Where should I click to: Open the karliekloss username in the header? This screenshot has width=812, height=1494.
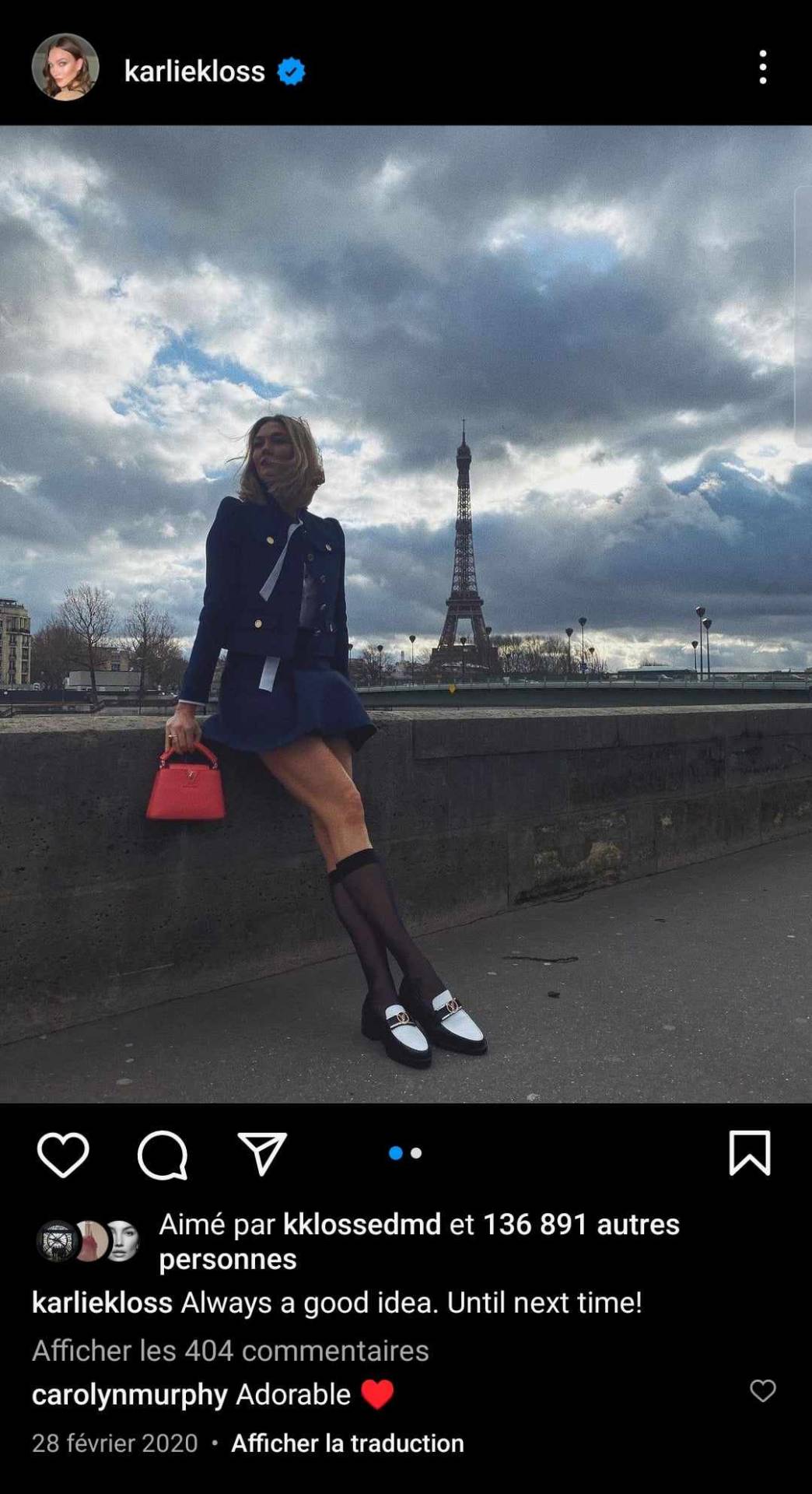[x=194, y=72]
